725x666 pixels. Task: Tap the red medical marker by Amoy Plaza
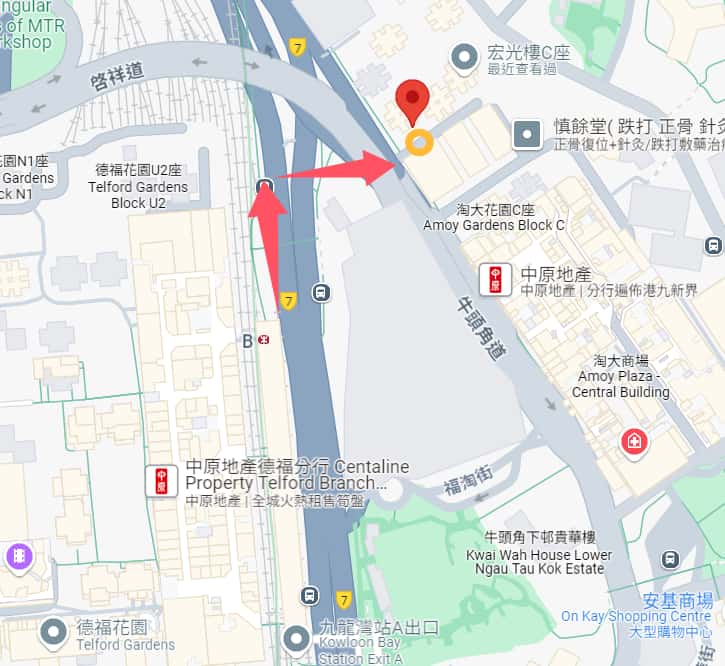click(x=634, y=441)
